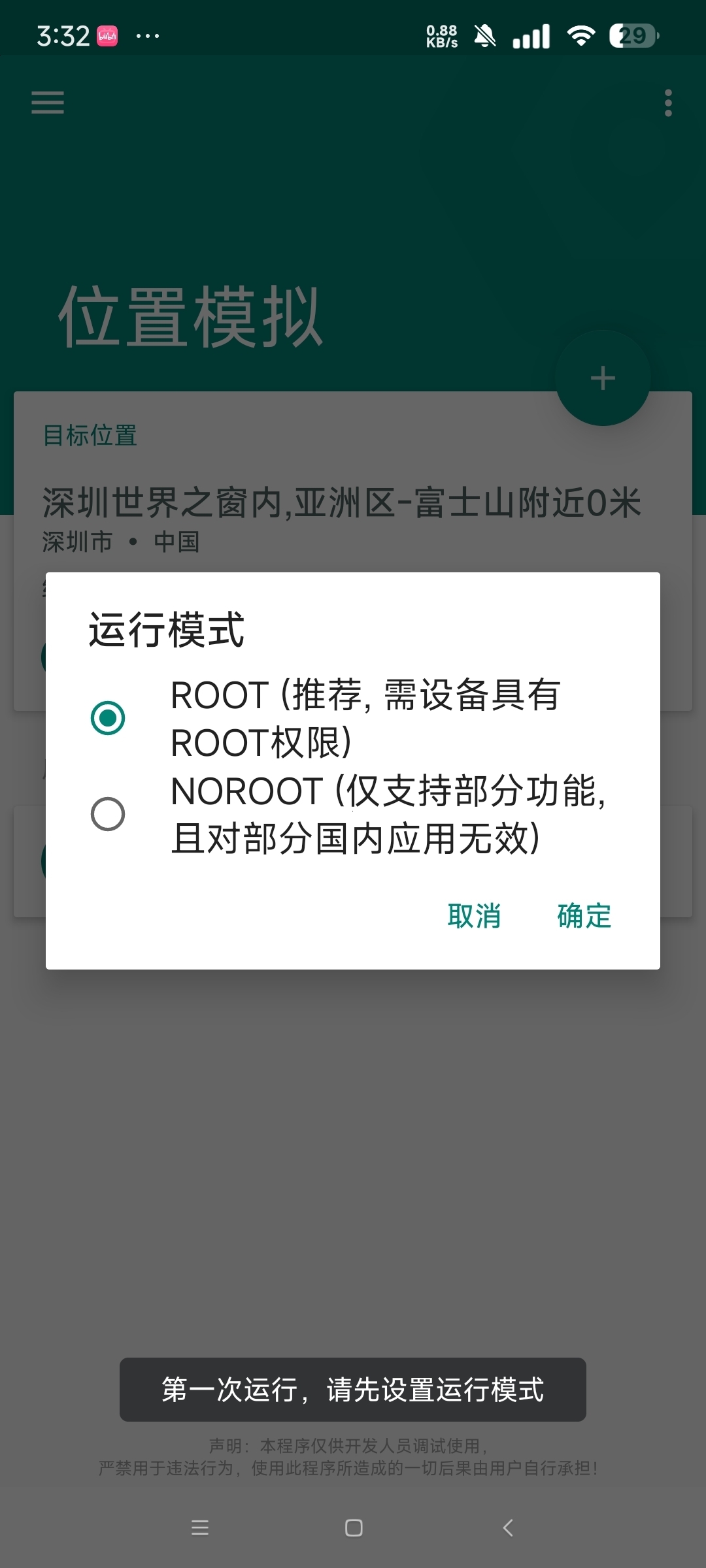Screen dimensions: 706x1568
Task: Select the ROOT run mode option
Action: 108,718
